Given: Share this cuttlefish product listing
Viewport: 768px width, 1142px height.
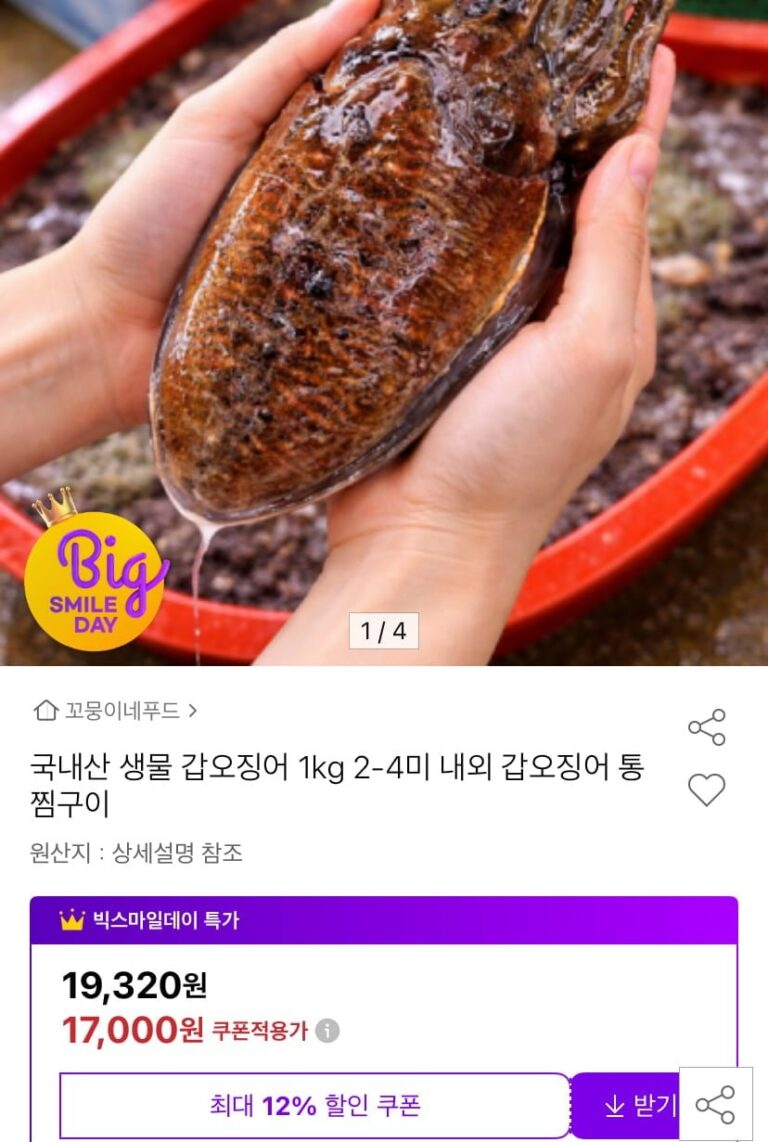Looking at the screenshot, I should point(706,727).
